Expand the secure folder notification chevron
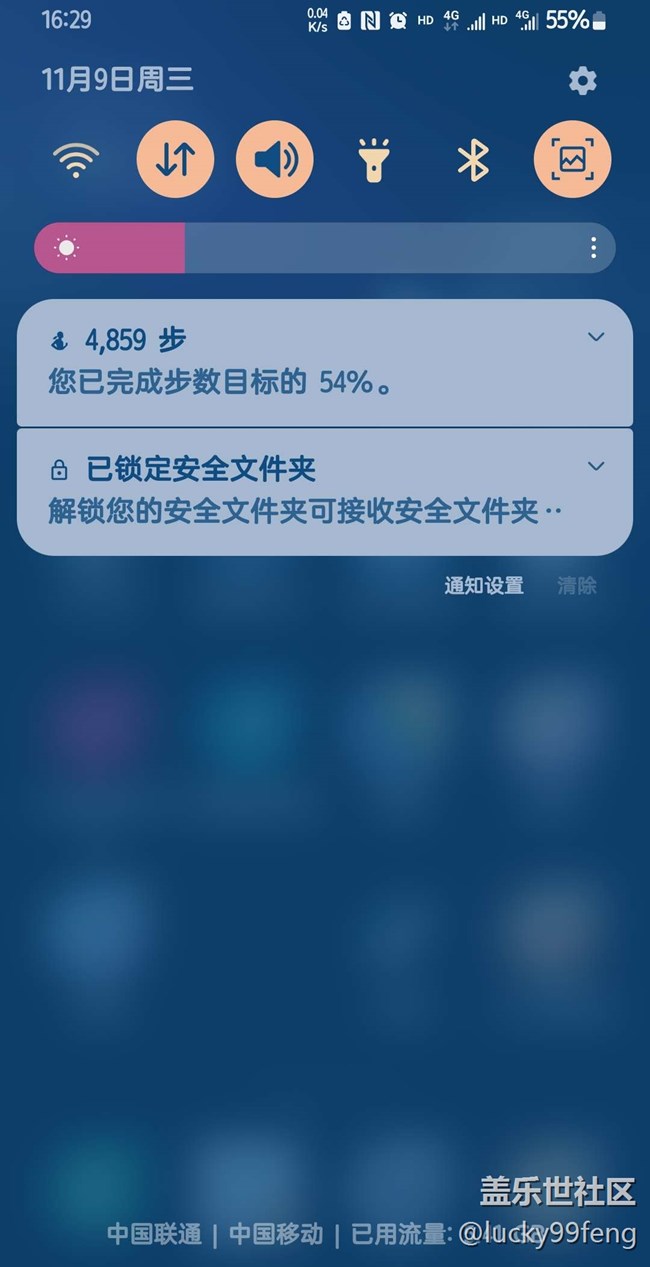The image size is (650, 1267). [596, 466]
